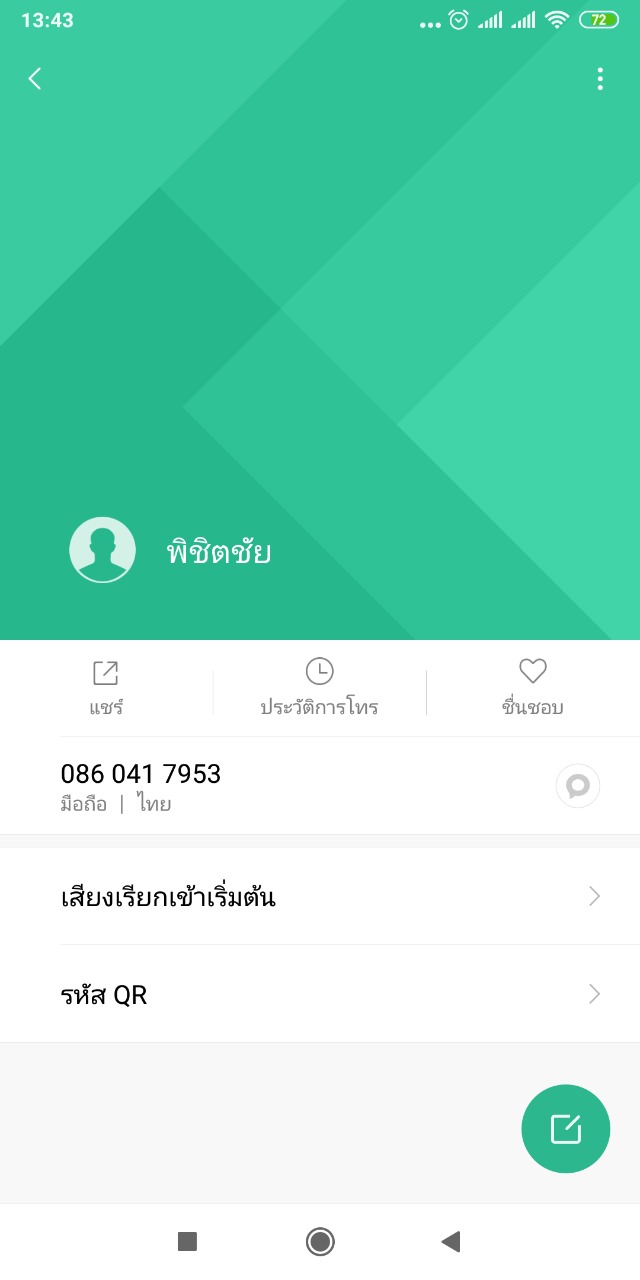
Task: Open the three-dot overflow menu
Action: [x=599, y=79]
